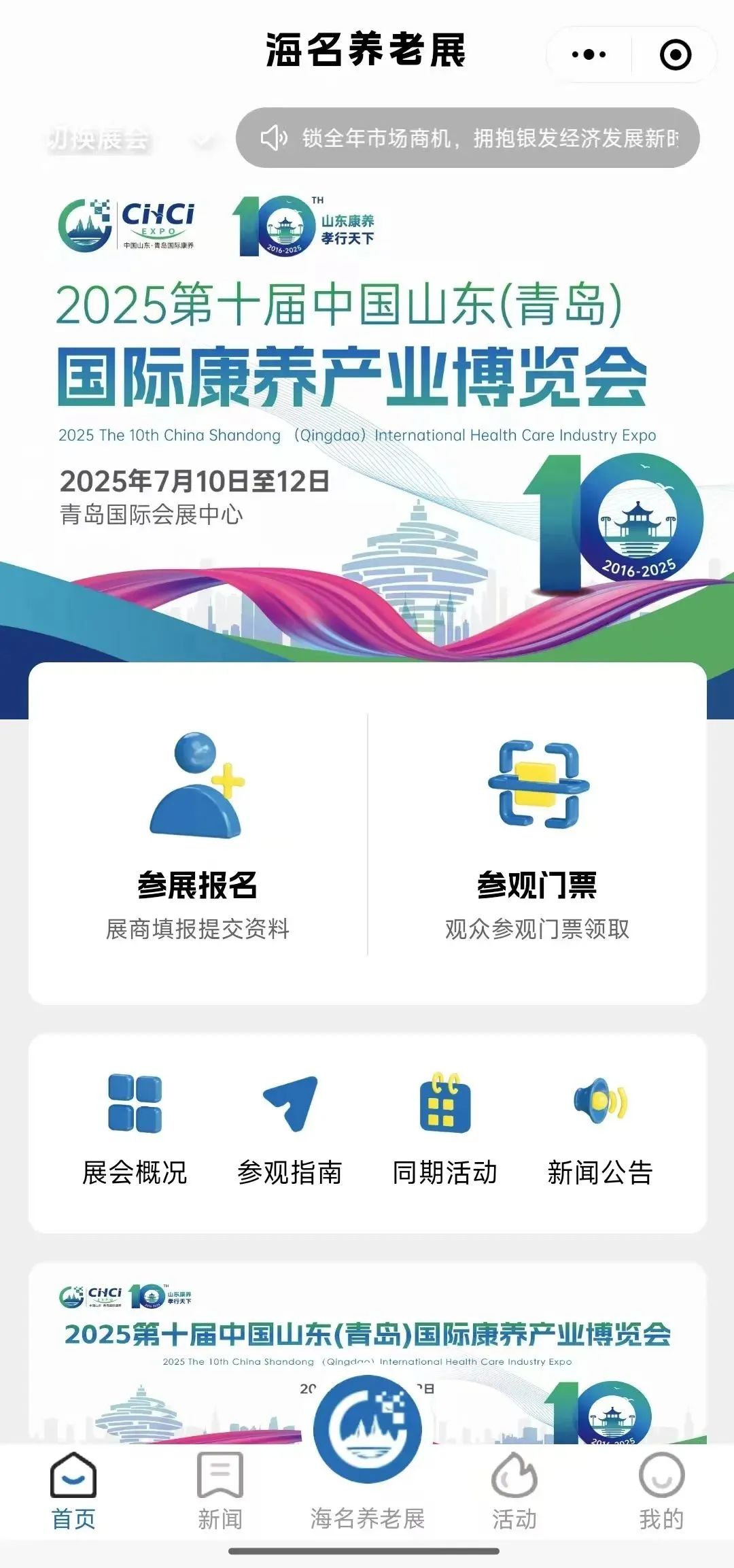Open the mini program more options menu

pos(589,54)
